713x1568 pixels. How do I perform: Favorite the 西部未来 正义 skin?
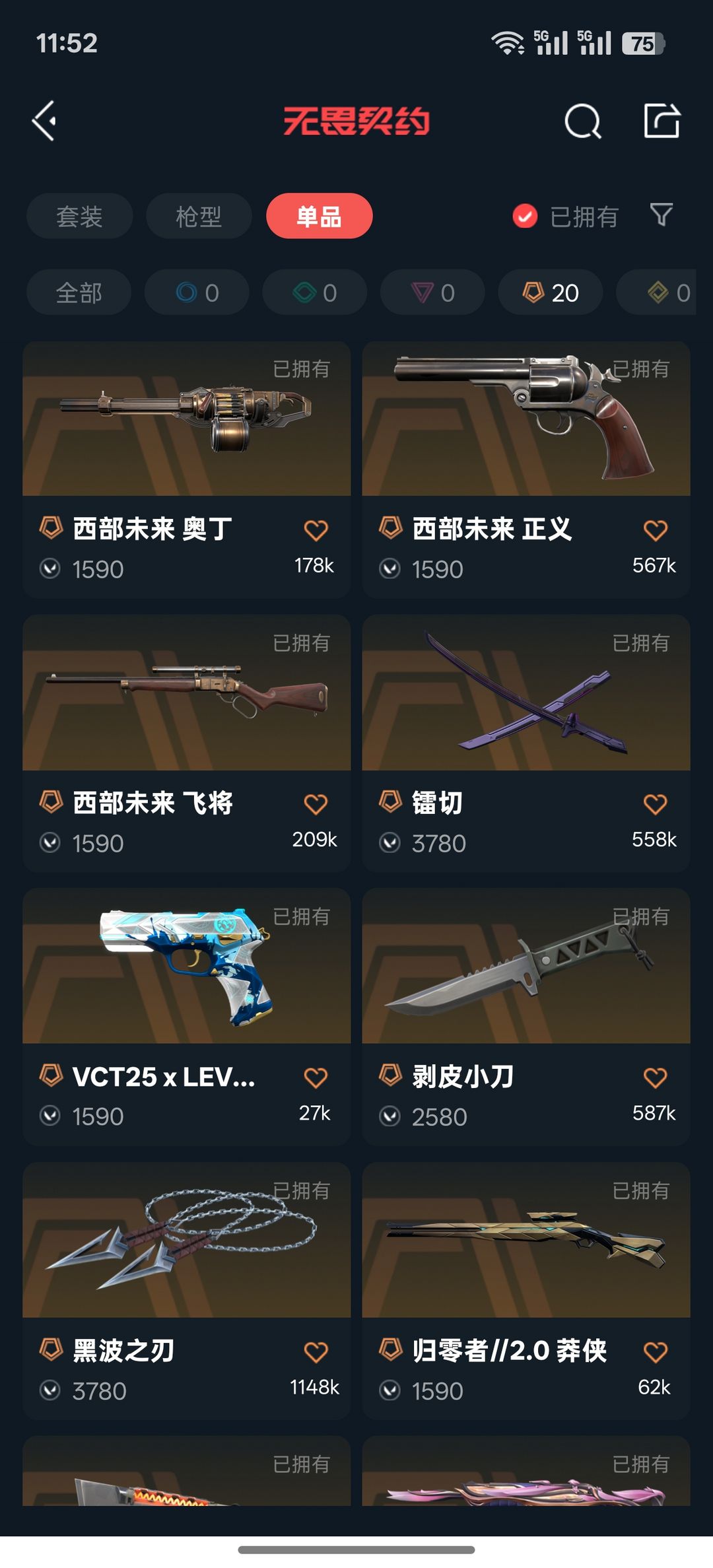(655, 530)
